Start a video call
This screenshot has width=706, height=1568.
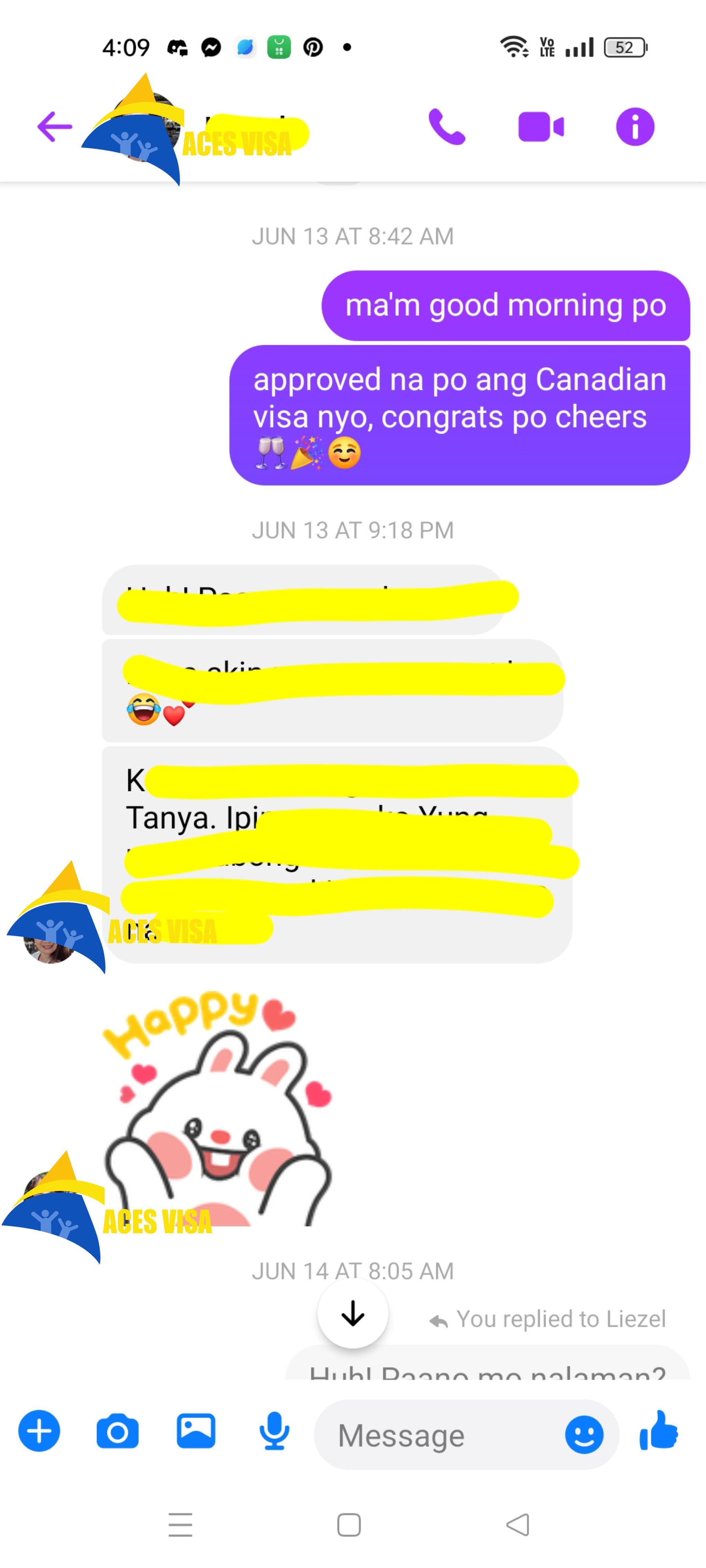(540, 126)
